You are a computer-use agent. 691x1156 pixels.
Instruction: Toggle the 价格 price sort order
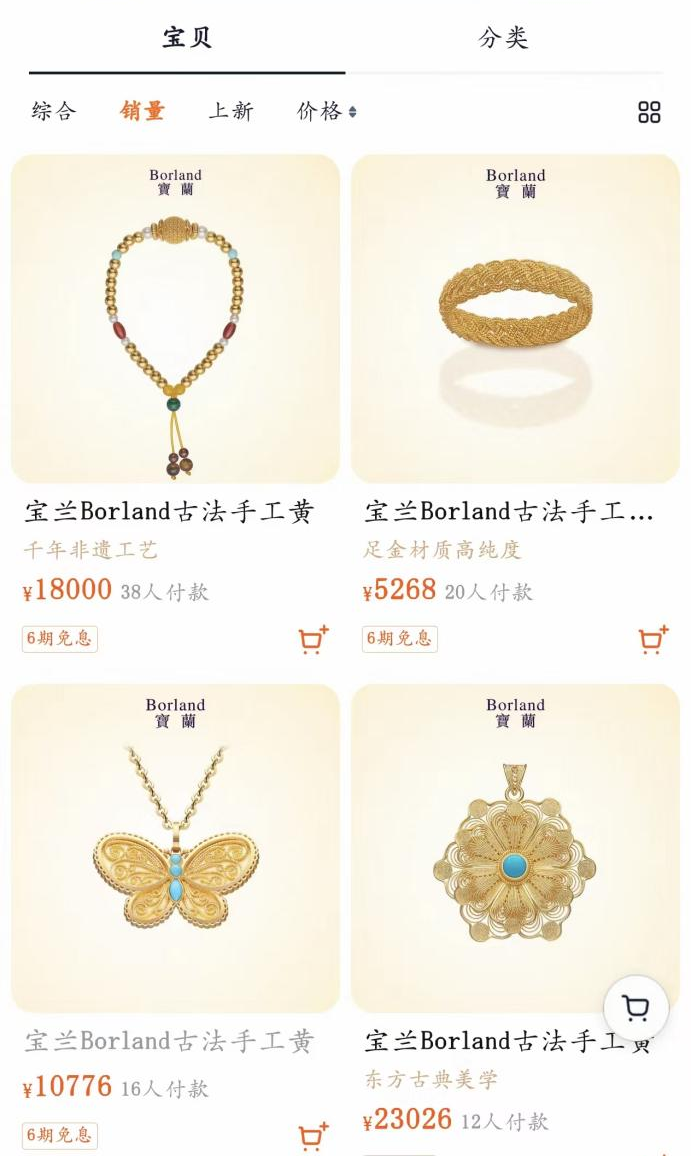tap(327, 111)
